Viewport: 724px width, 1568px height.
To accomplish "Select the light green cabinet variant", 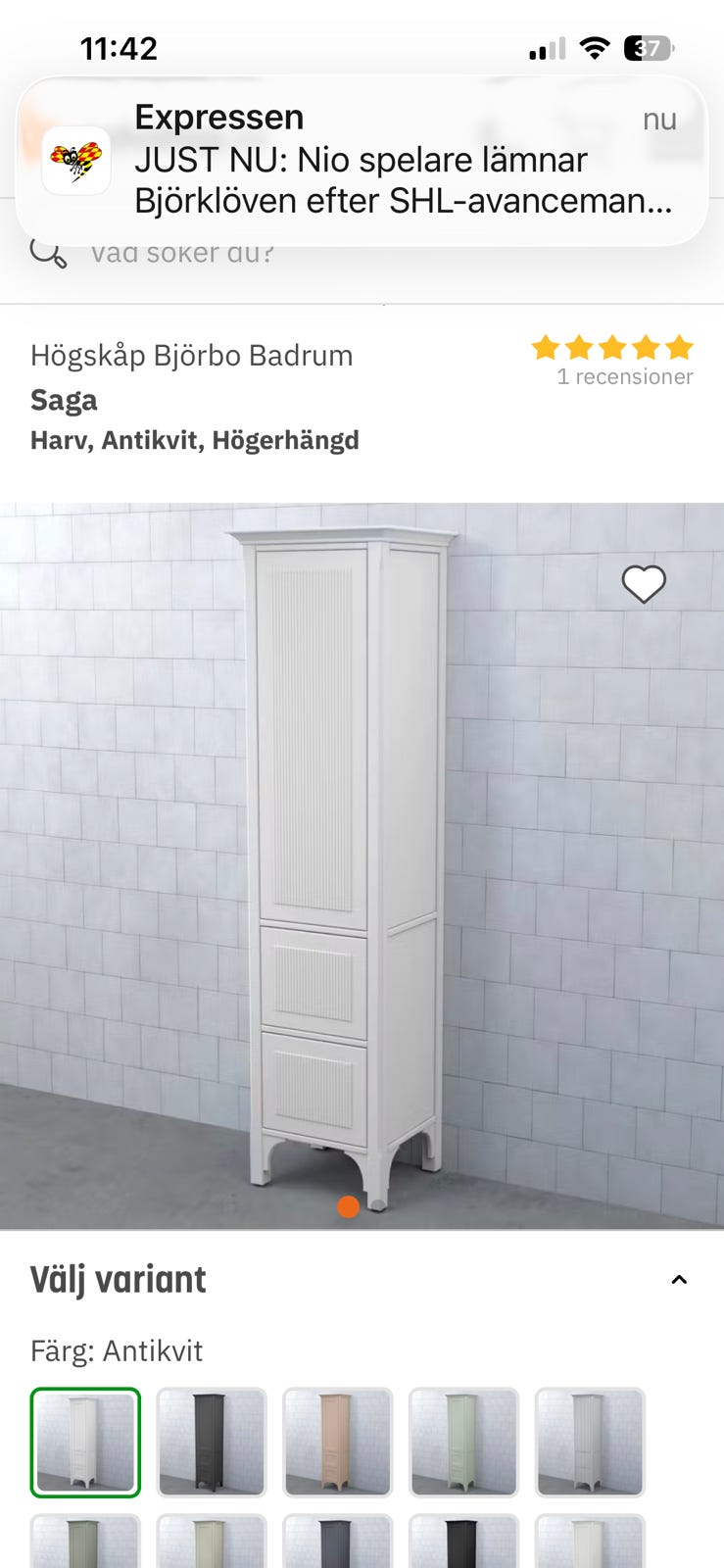I will coord(464,1443).
